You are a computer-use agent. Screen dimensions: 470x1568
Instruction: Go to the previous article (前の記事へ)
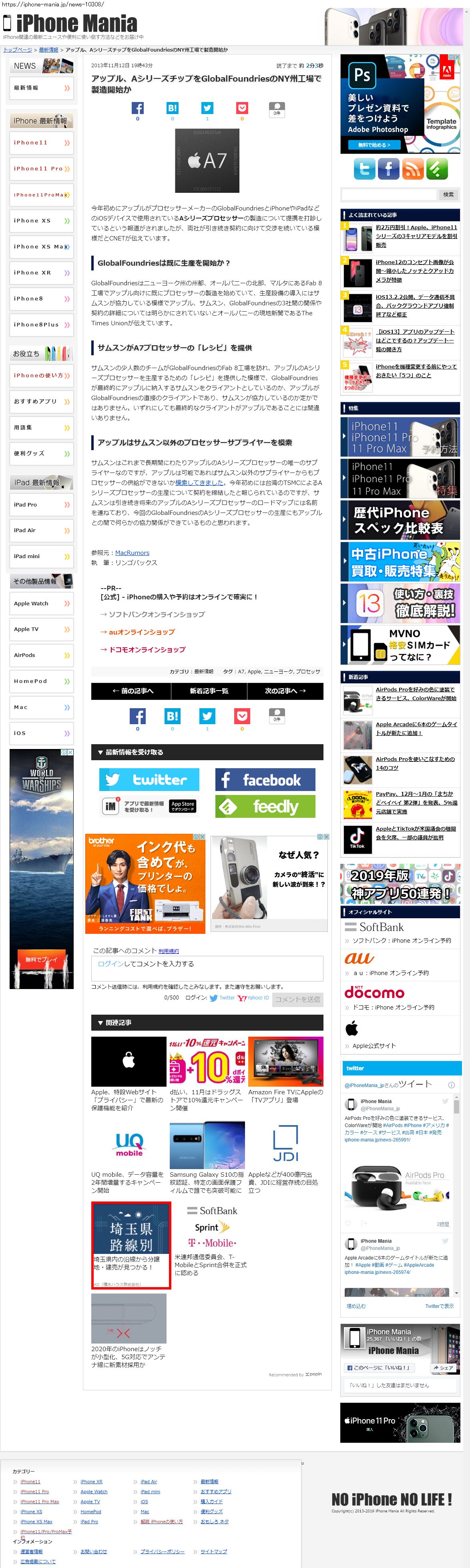tap(131, 691)
